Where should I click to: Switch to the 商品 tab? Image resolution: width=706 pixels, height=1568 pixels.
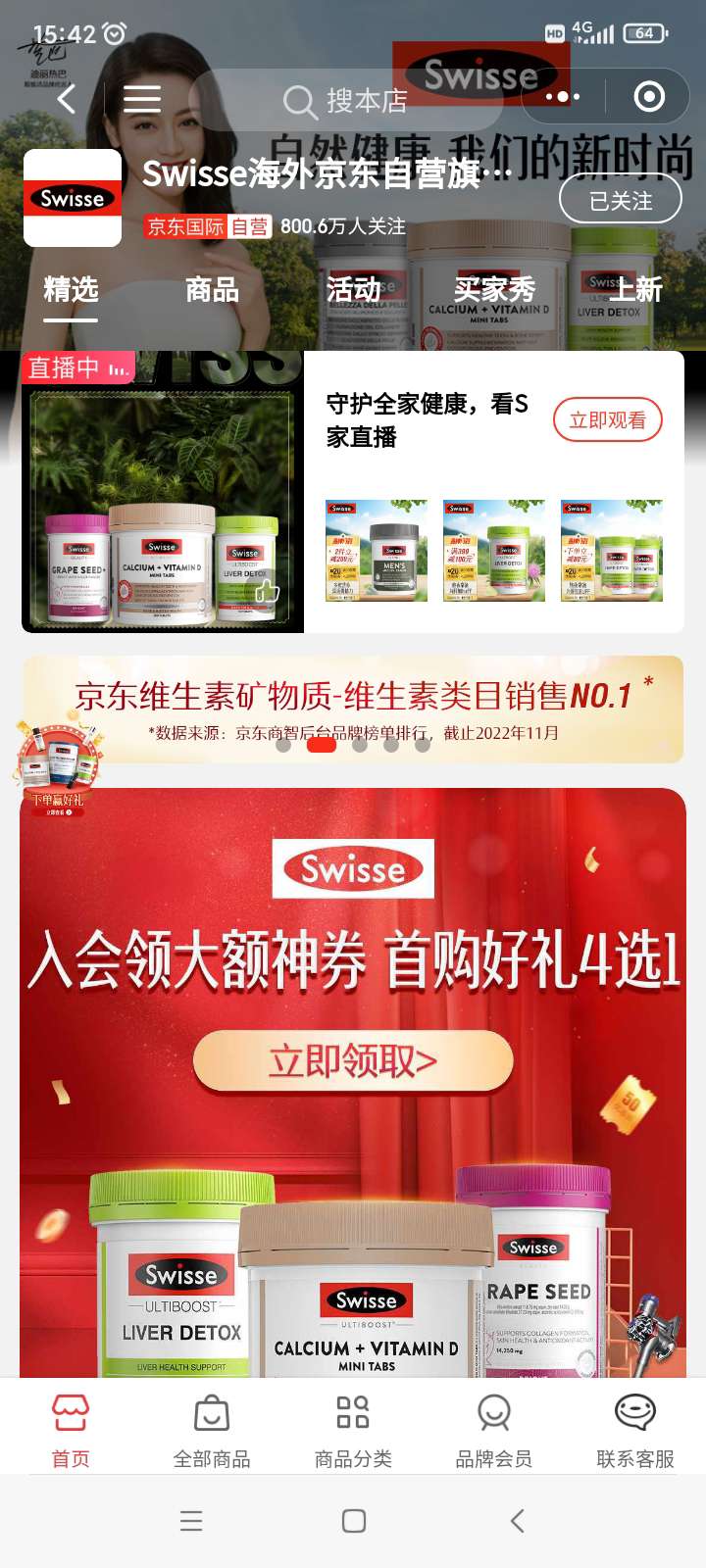212,290
